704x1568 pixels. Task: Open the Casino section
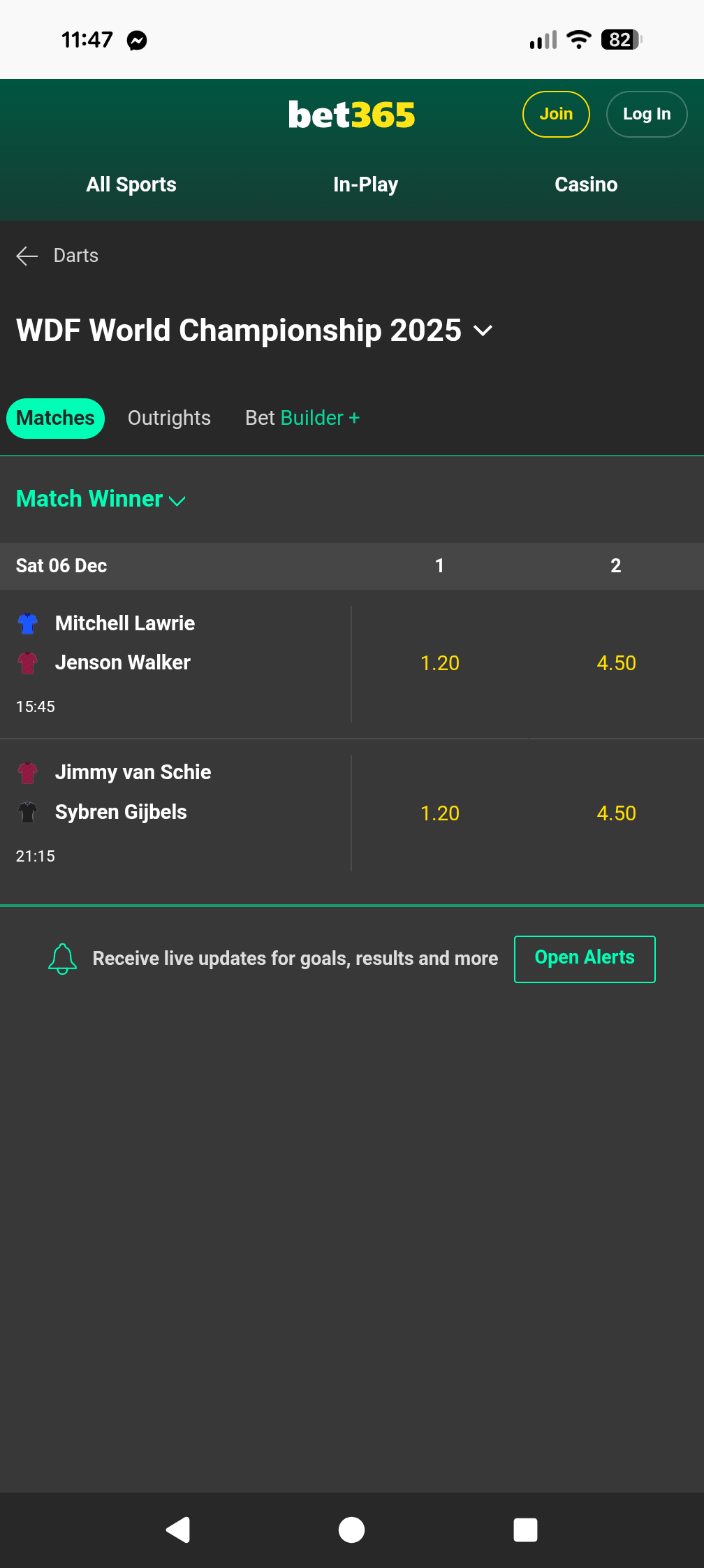[x=585, y=184]
